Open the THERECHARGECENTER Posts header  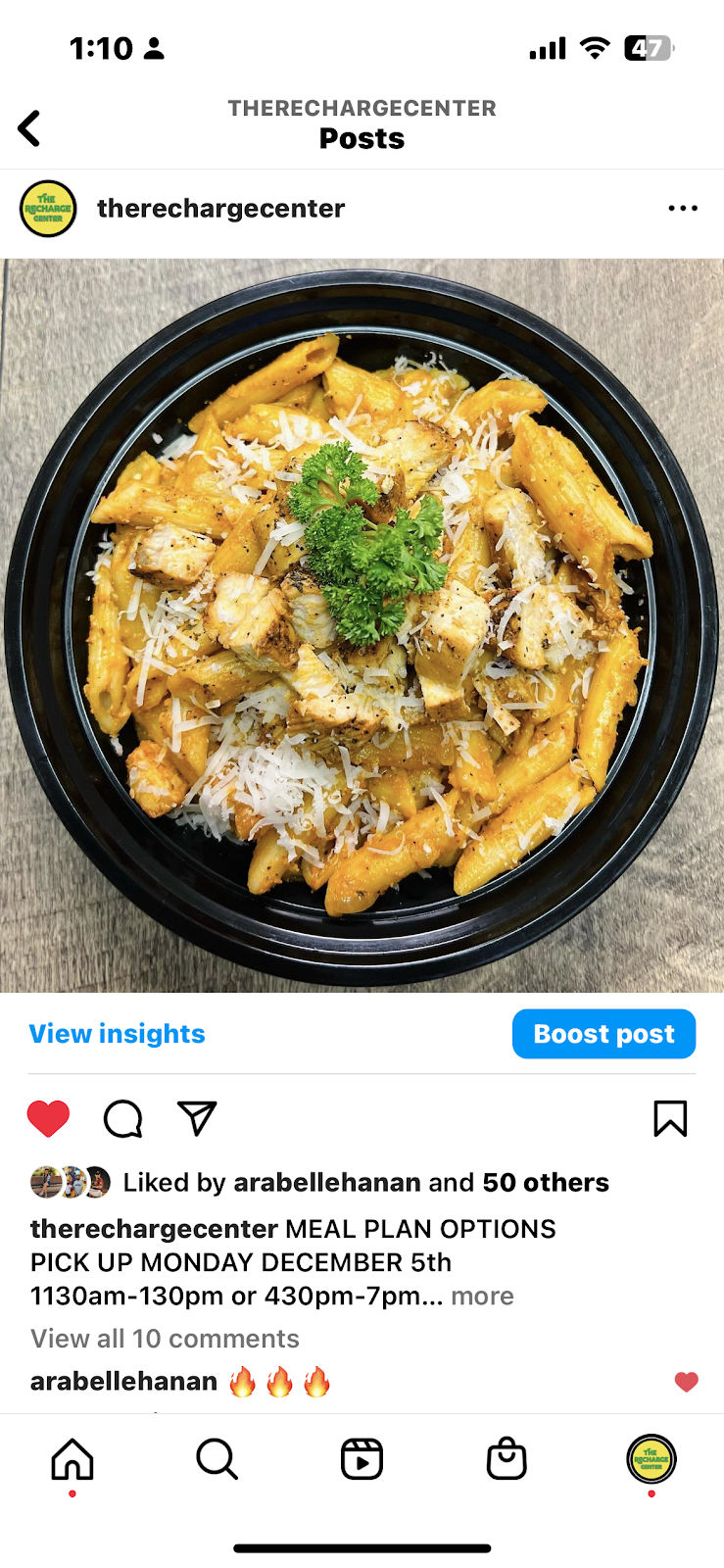(x=362, y=122)
